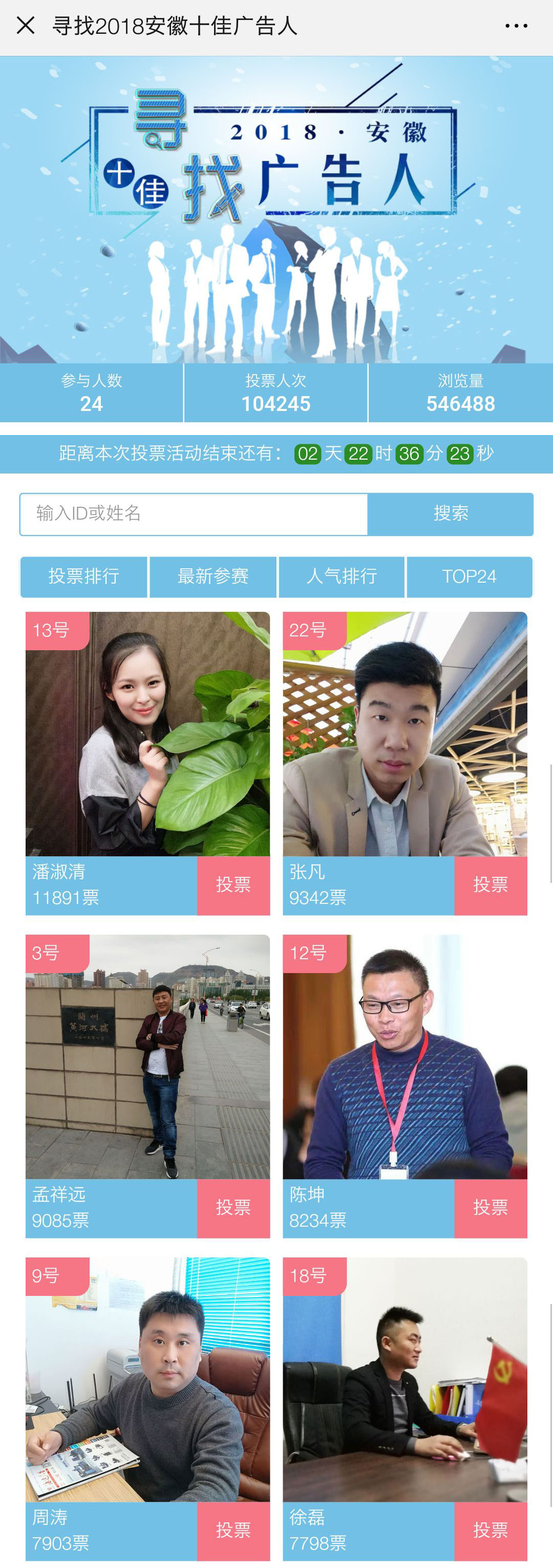Open contestant 18号 徐磊's photo card
This screenshot has width=553, height=1568.
click(405, 1379)
